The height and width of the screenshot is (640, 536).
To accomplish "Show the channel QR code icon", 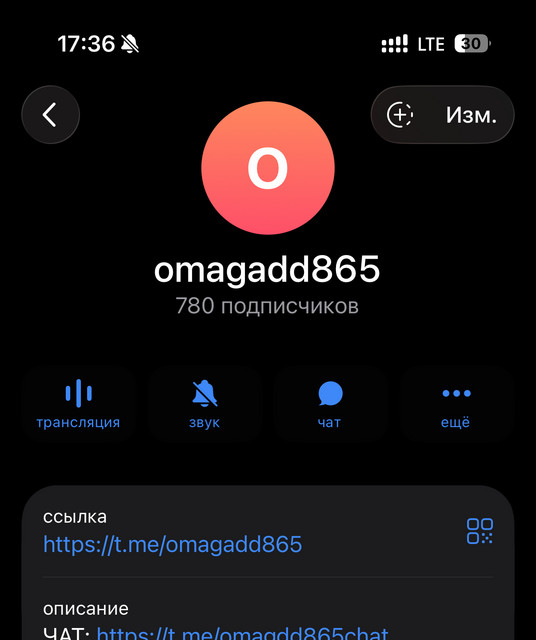I will [x=480, y=531].
